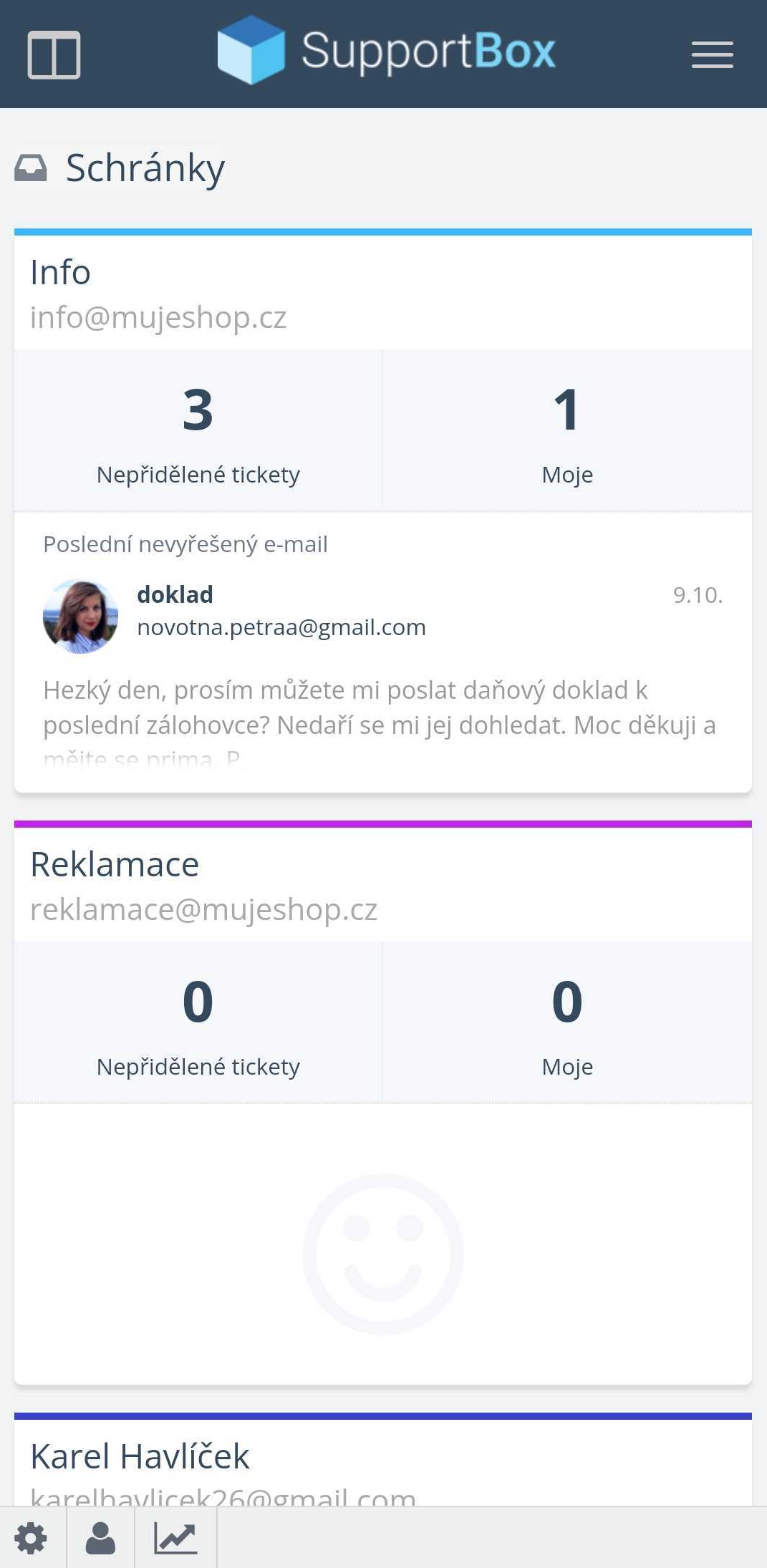Open the user profile icon
767x1568 pixels.
tap(100, 1538)
